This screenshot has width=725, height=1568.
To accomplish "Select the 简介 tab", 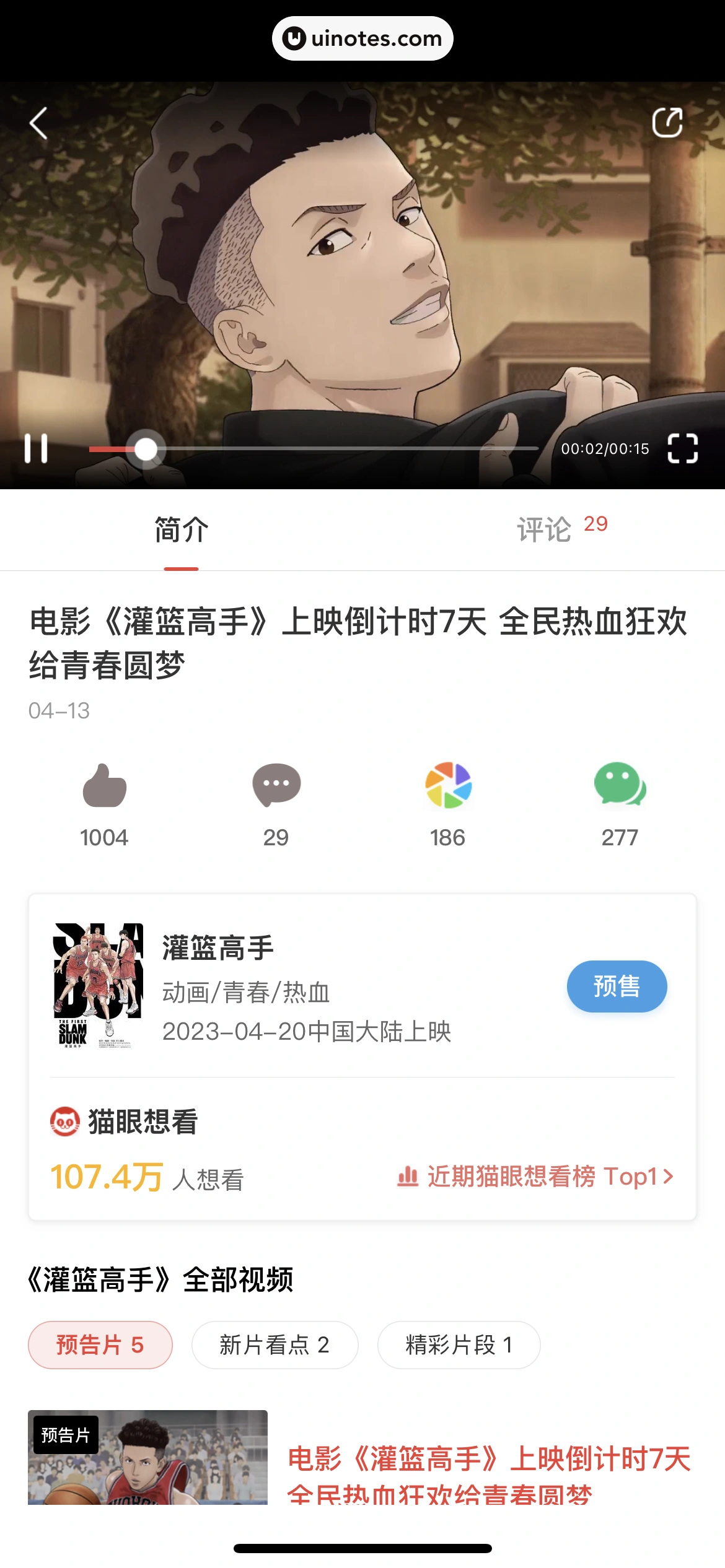I will [181, 529].
